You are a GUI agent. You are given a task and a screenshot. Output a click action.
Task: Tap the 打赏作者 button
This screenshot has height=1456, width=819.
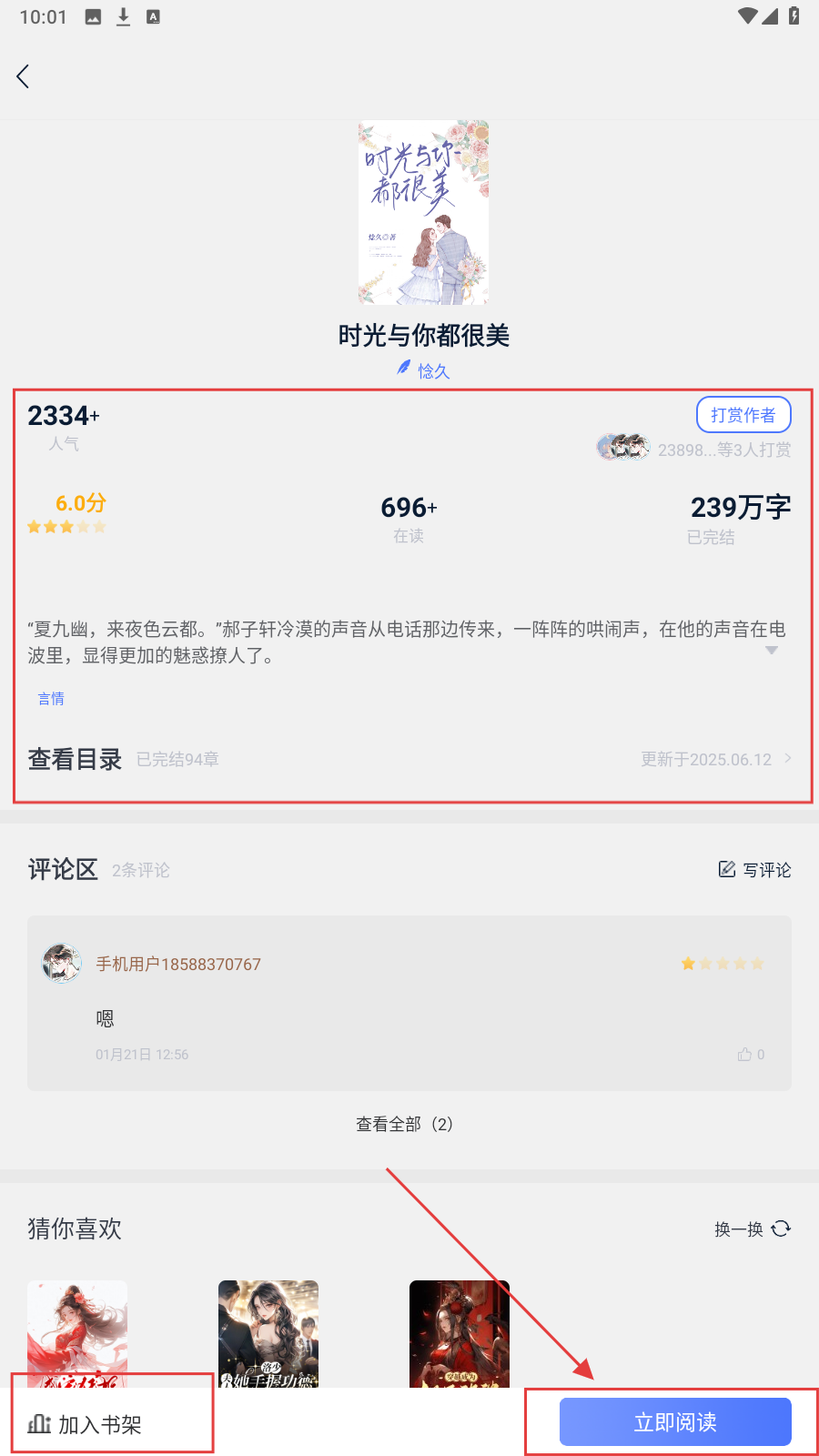click(x=743, y=415)
